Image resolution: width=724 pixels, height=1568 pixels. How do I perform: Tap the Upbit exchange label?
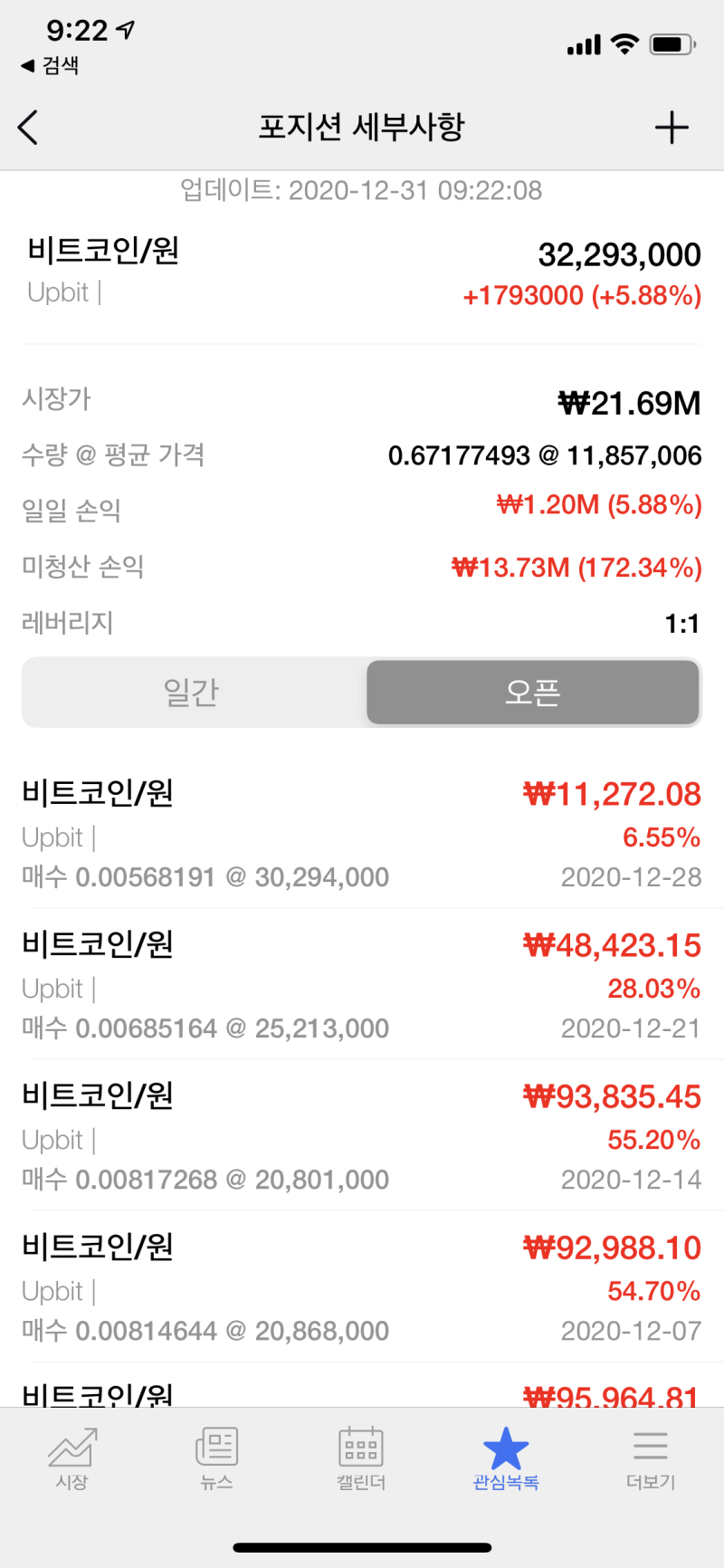[56, 292]
